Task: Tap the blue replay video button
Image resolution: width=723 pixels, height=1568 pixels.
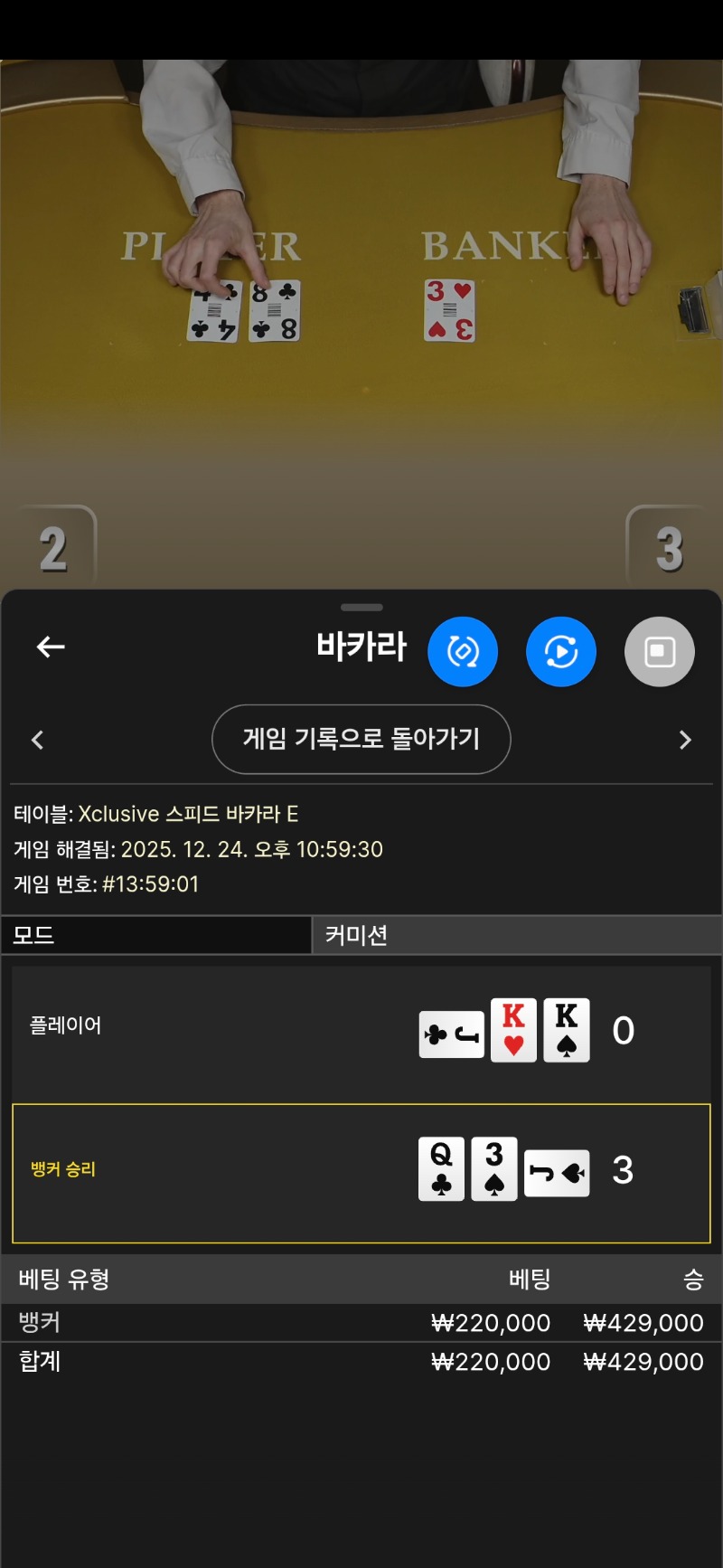Action: (560, 651)
